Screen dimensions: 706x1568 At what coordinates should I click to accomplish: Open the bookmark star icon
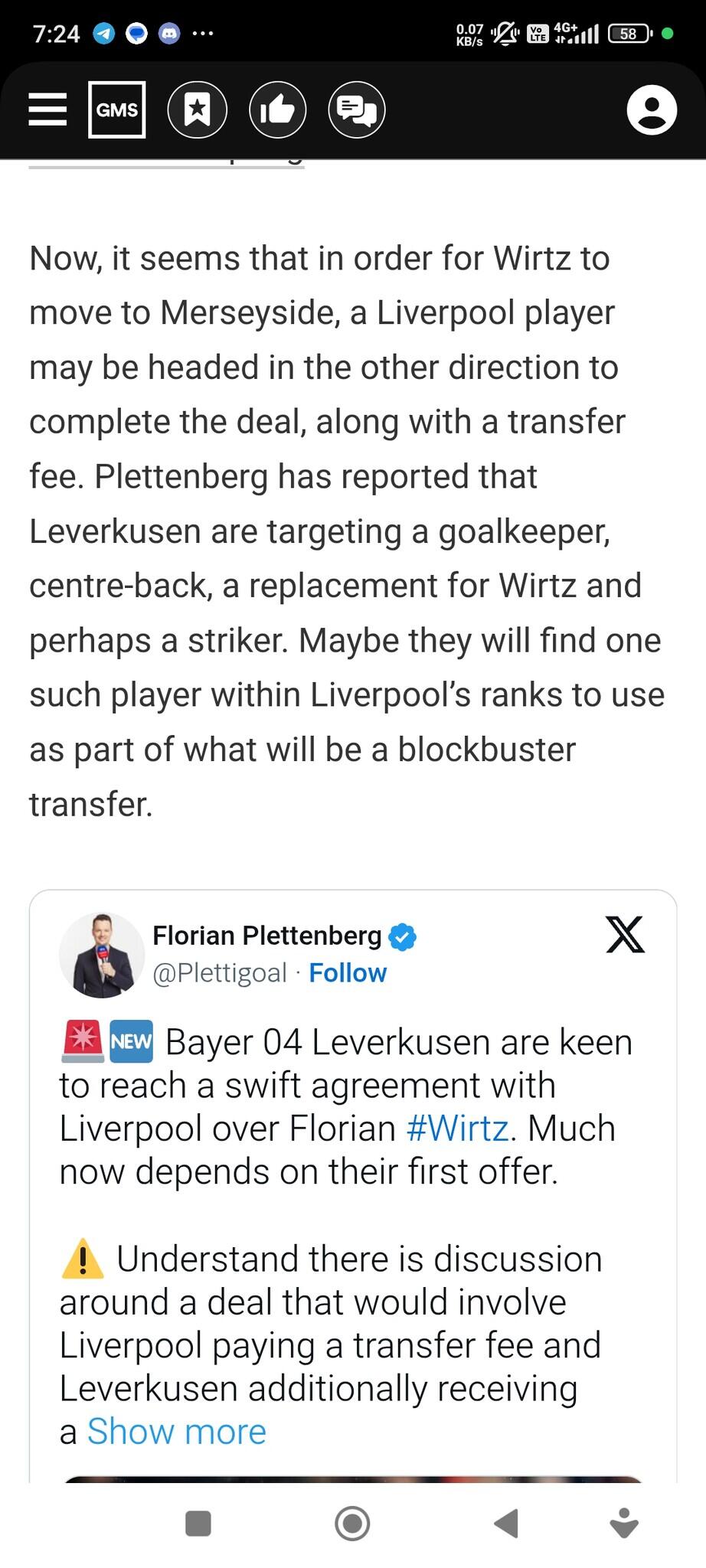coord(198,109)
